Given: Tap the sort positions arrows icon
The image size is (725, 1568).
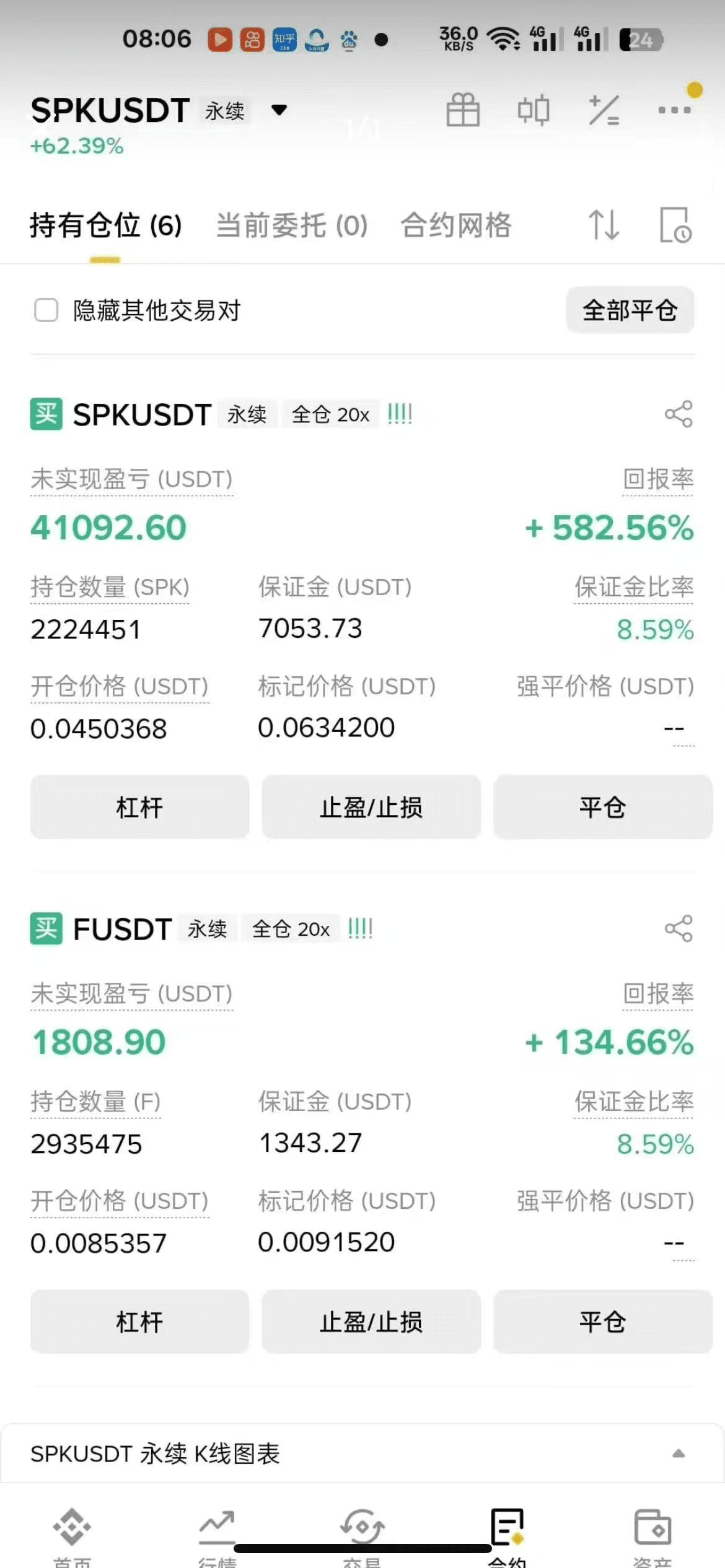Looking at the screenshot, I should coord(604,224).
